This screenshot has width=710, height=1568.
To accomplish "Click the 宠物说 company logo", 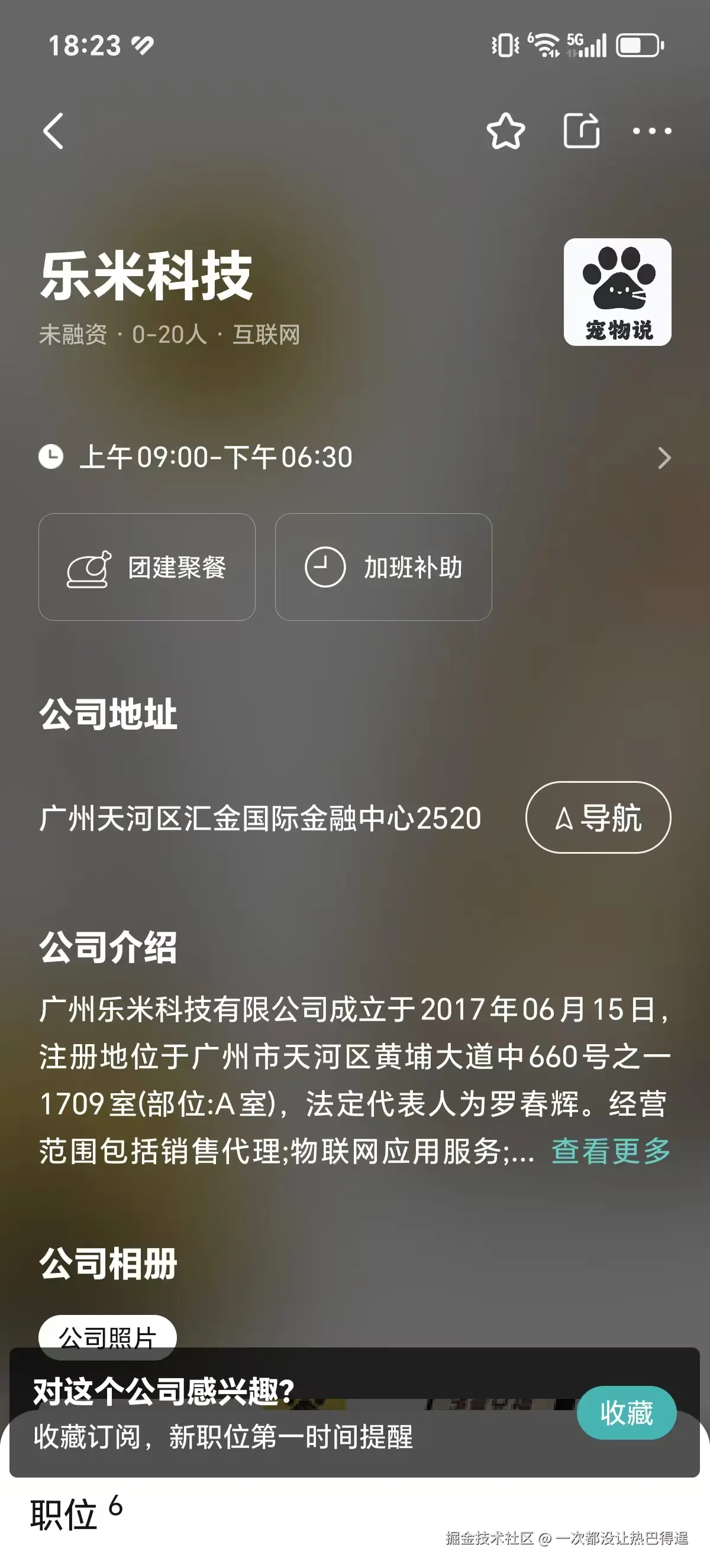I will point(619,291).
